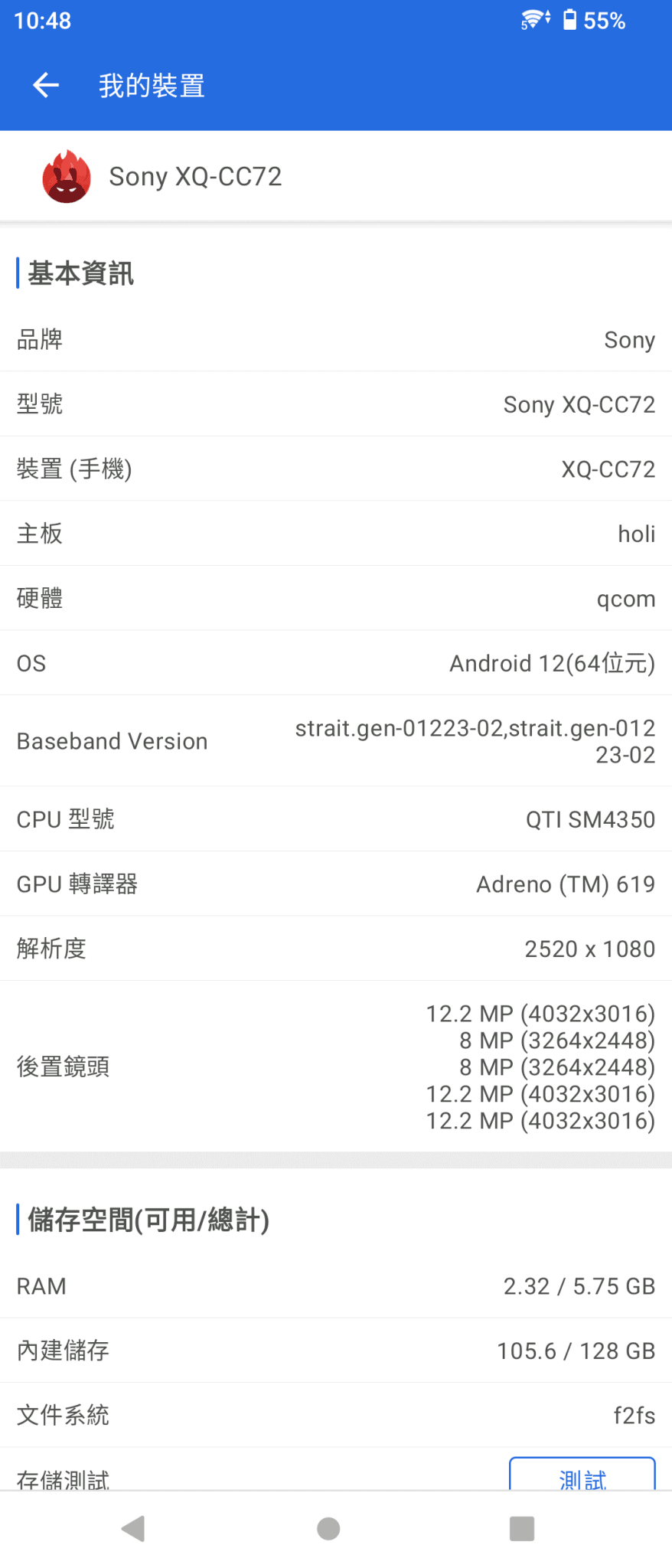Tap the system back button

pyautogui.click(x=134, y=1529)
